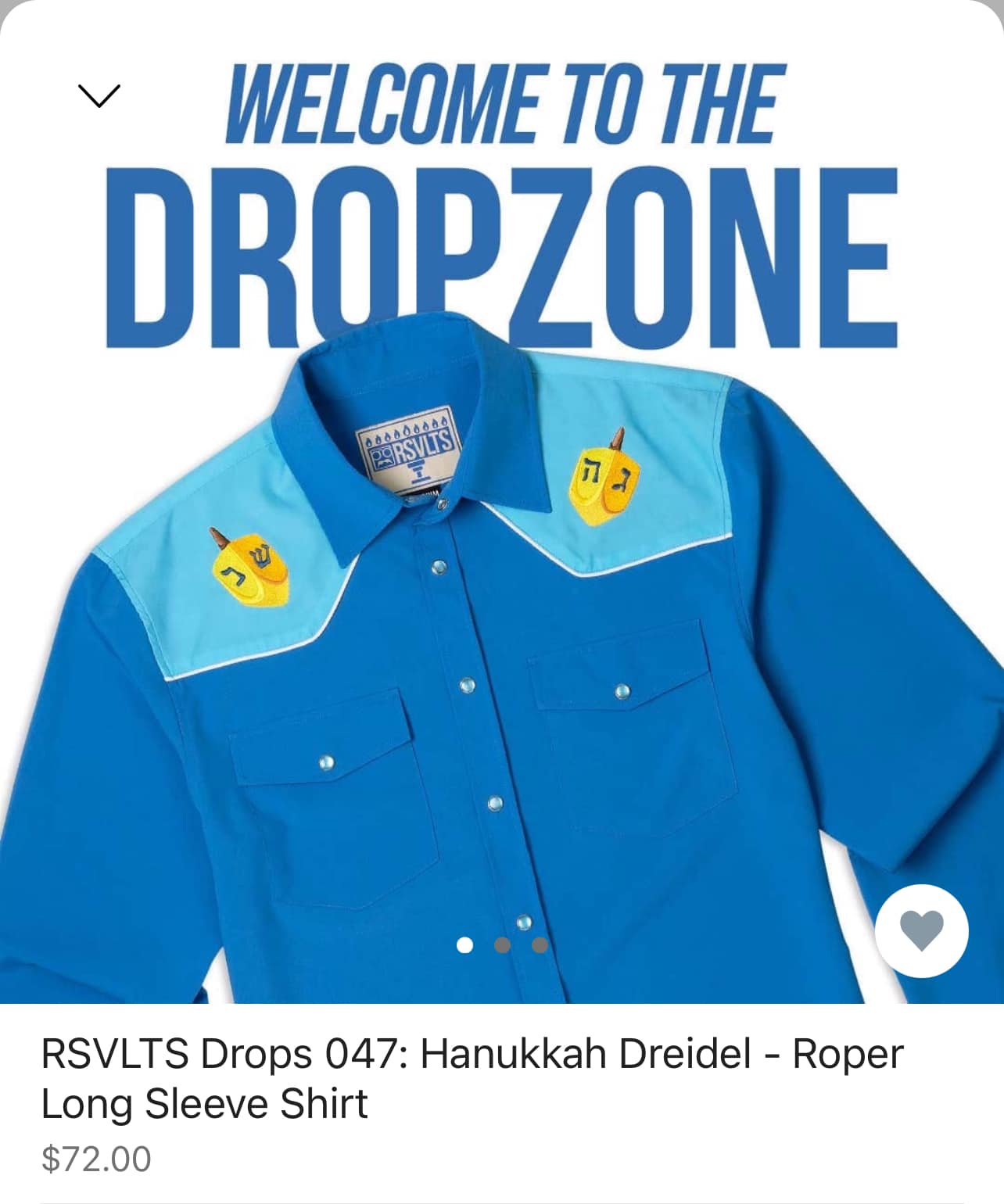This screenshot has height=1204, width=1004.
Task: Jump to the last product image dot
Action: [x=540, y=945]
